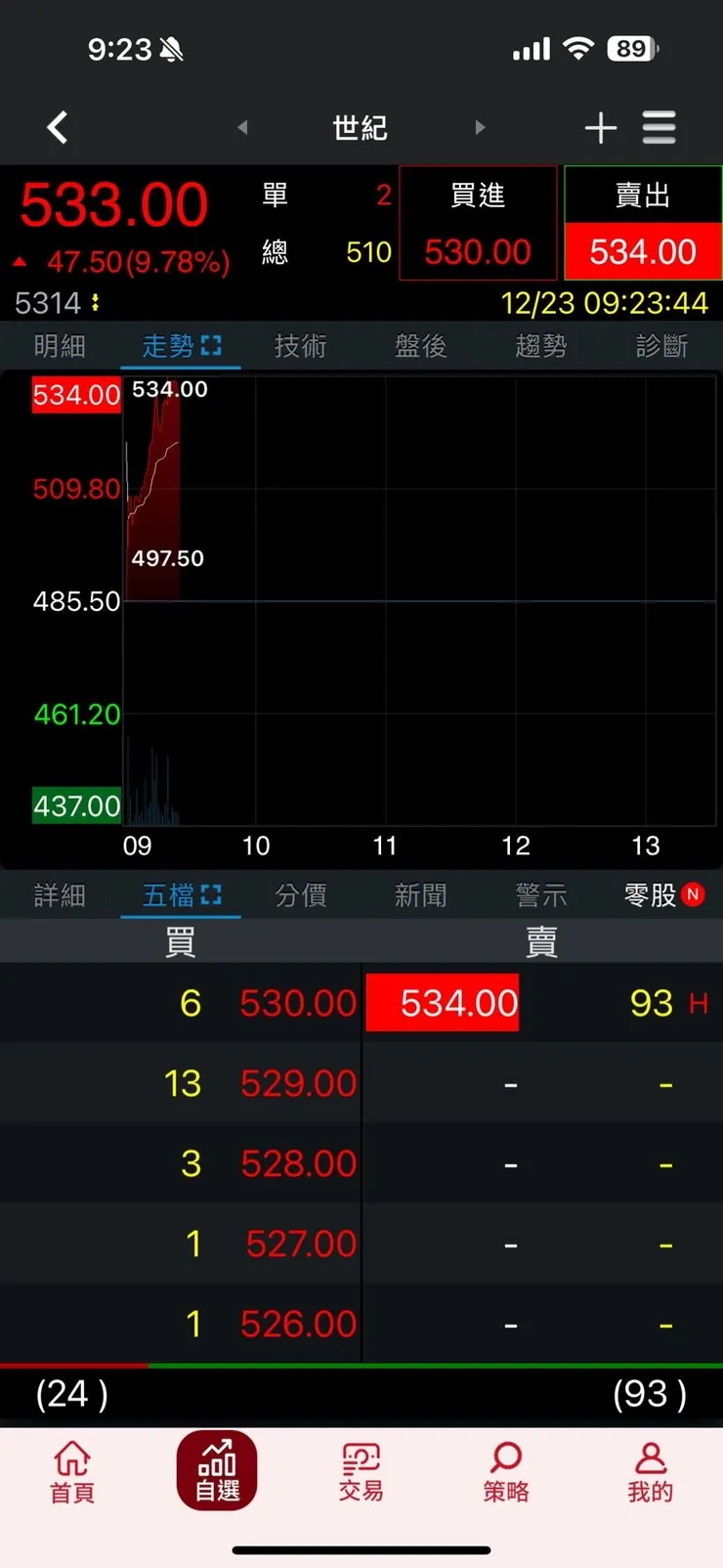723x1568 pixels.
Task: Go back using the top-left arrow
Action: click(58, 127)
